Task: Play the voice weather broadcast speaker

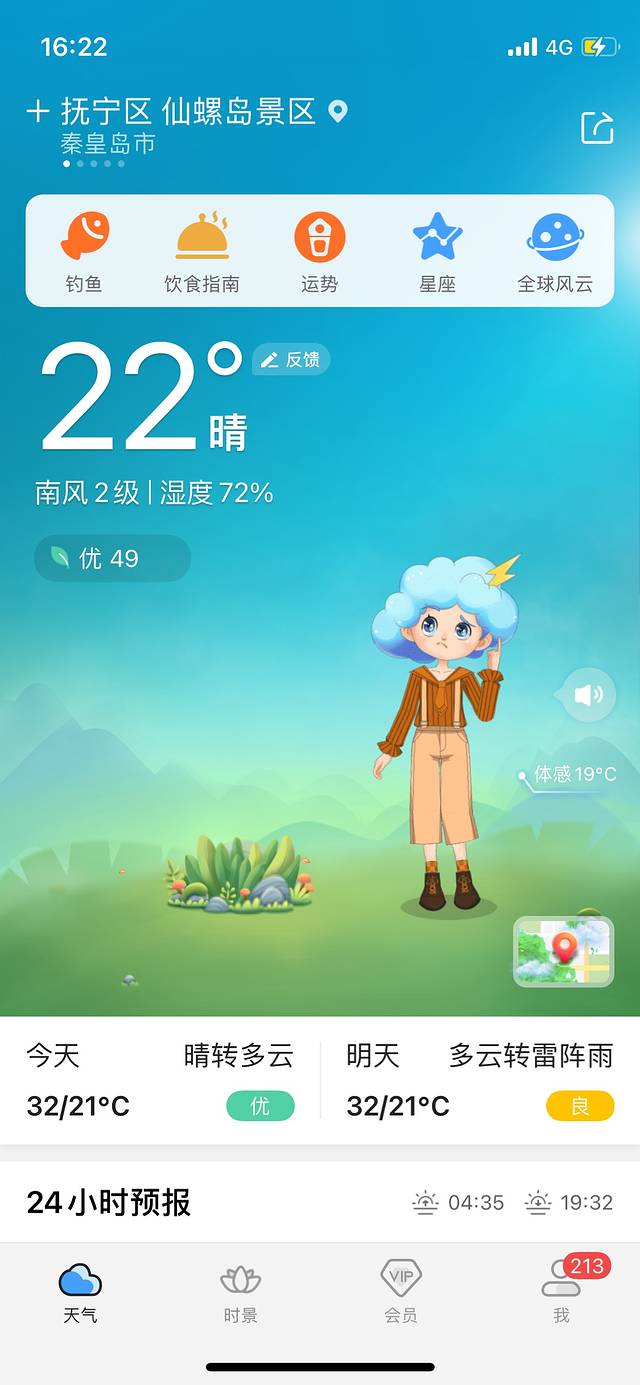Action: (x=588, y=694)
